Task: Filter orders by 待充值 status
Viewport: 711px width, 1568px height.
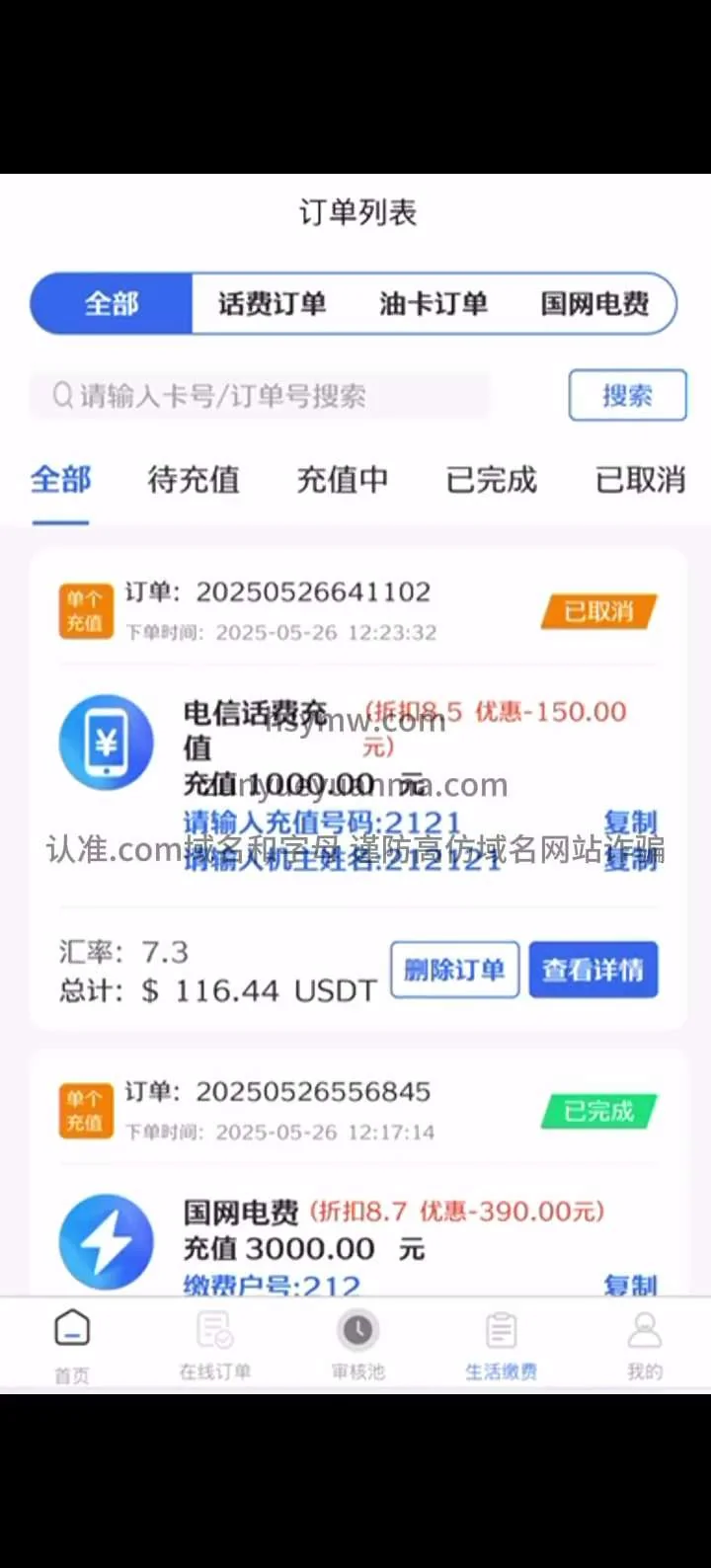Action: [x=194, y=480]
